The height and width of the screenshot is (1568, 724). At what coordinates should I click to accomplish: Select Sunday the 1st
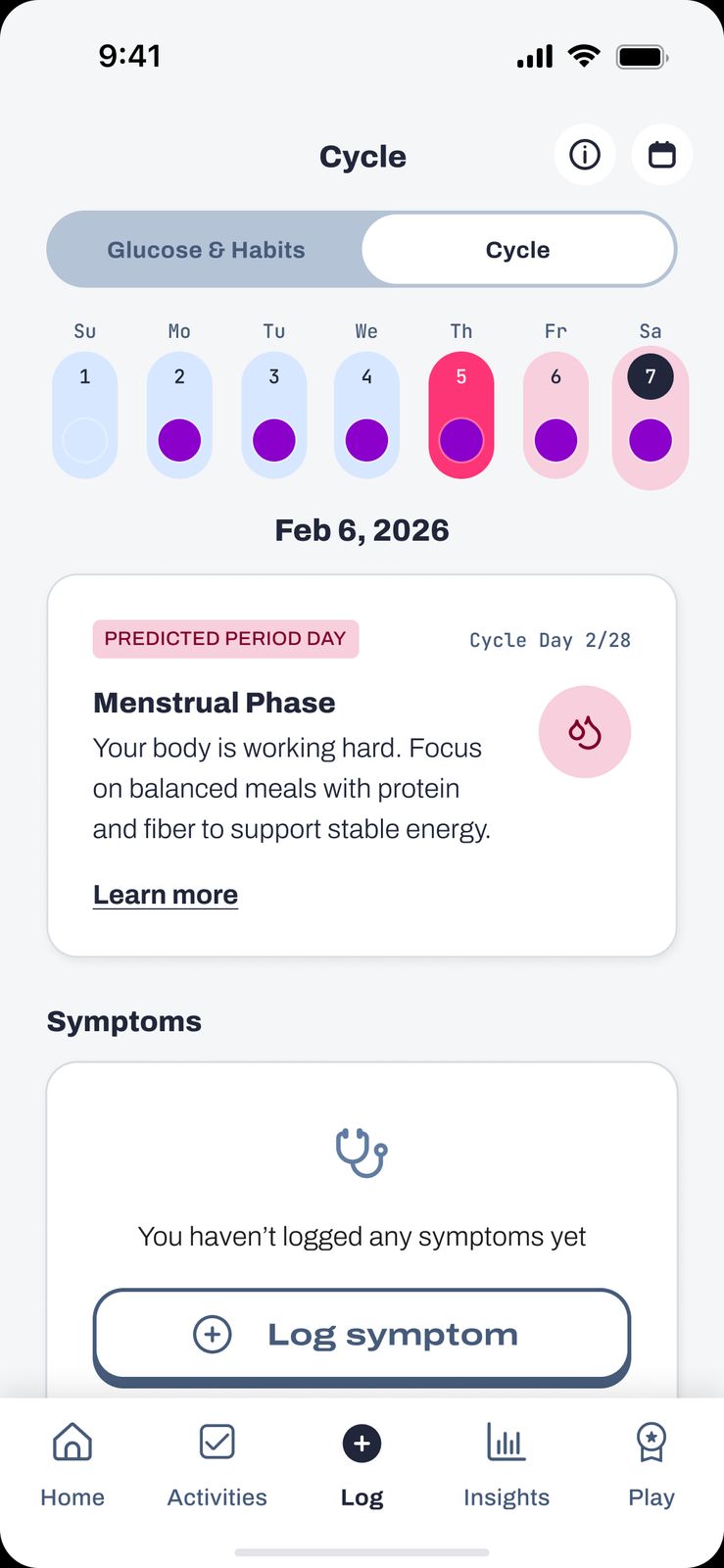coord(85,415)
